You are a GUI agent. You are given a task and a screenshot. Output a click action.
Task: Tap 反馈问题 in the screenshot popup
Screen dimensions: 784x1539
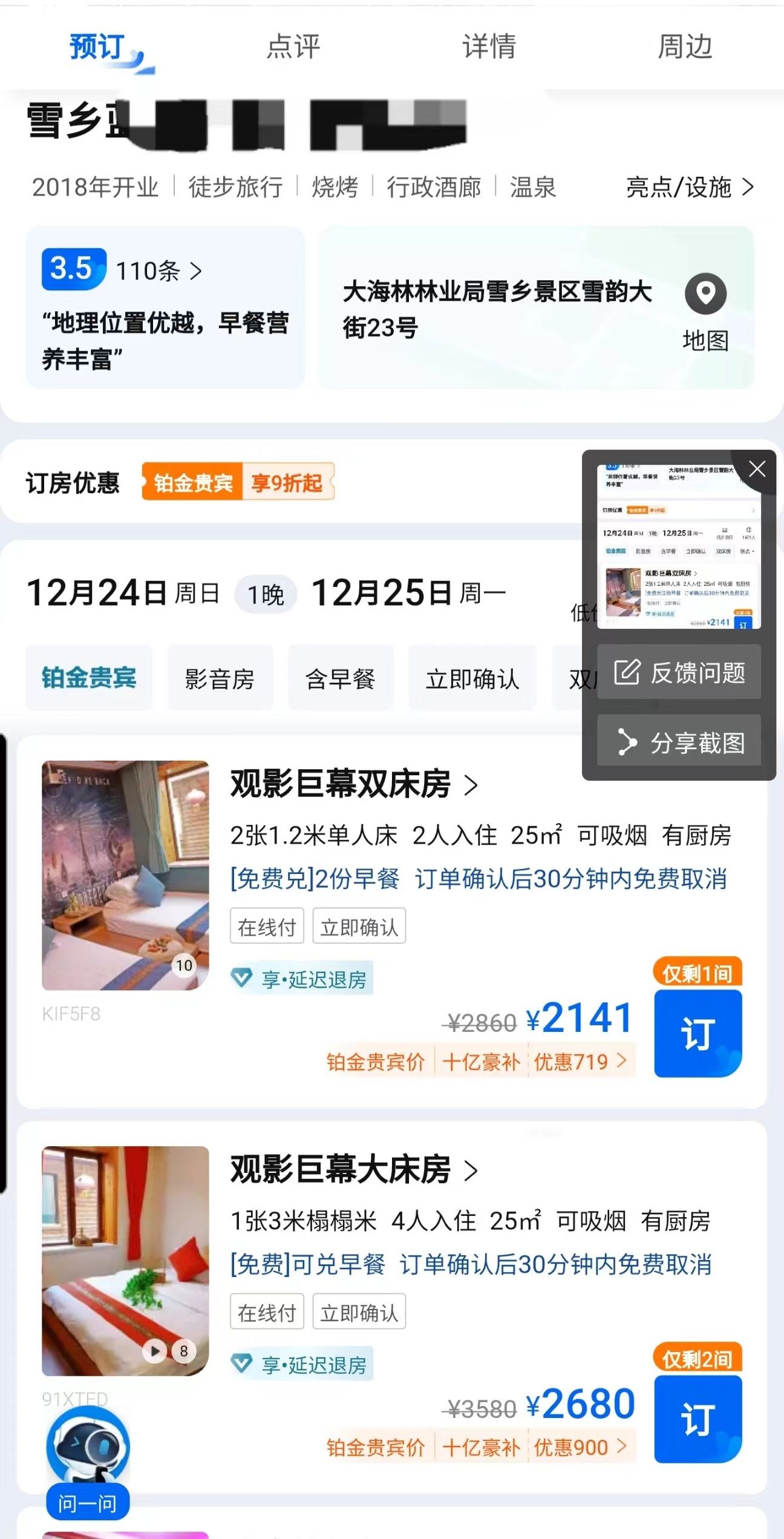(x=679, y=672)
